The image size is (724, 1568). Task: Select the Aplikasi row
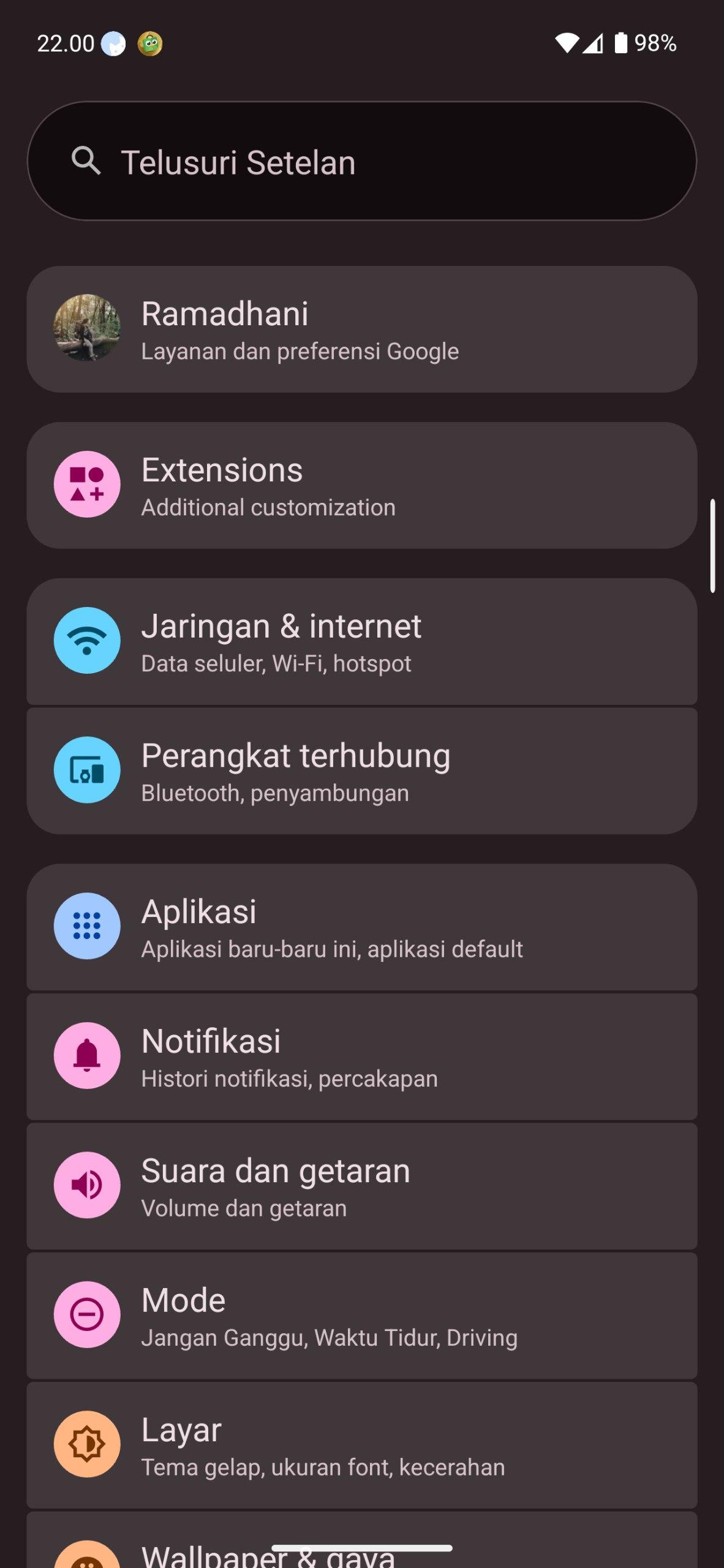coord(361,927)
